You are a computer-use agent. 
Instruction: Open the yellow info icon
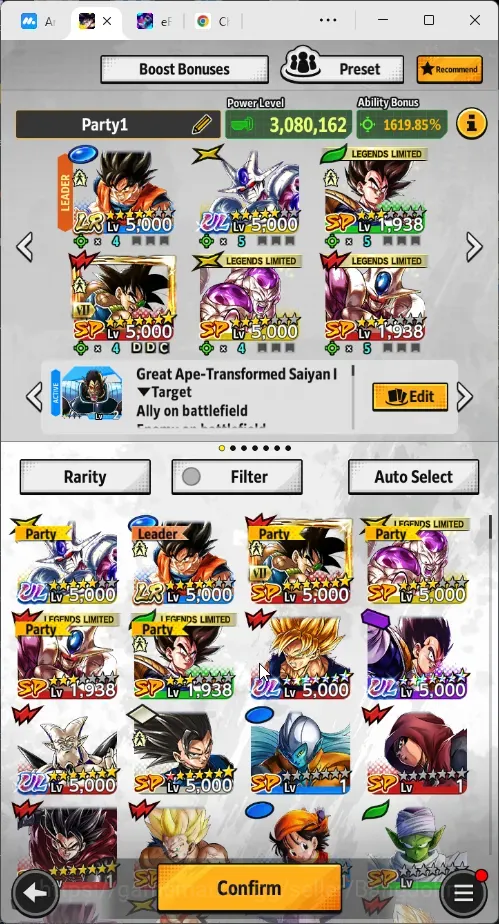click(x=471, y=124)
